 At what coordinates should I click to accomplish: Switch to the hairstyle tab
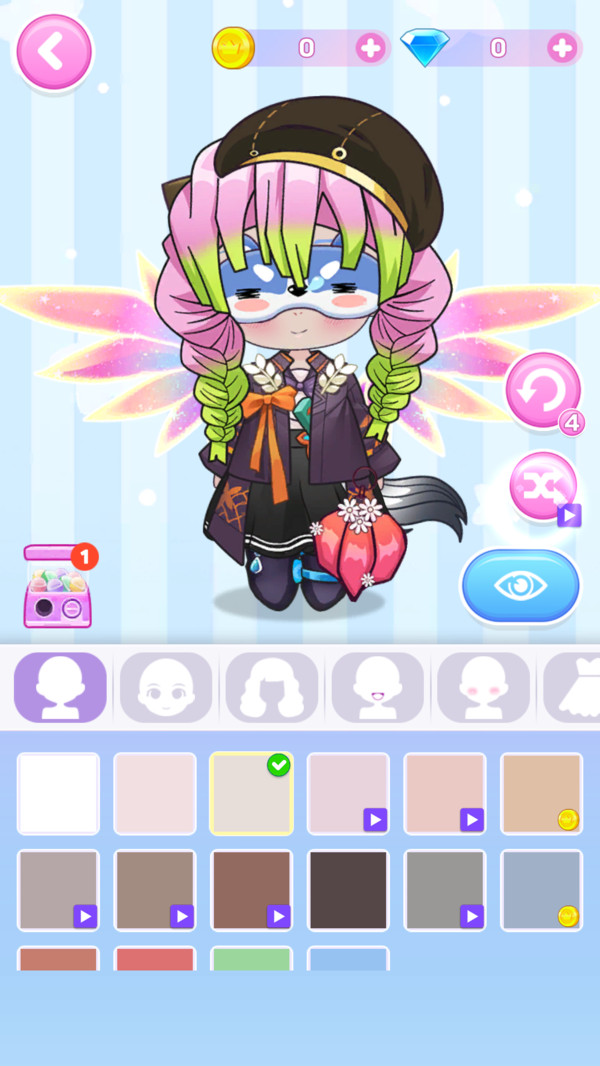[272, 687]
